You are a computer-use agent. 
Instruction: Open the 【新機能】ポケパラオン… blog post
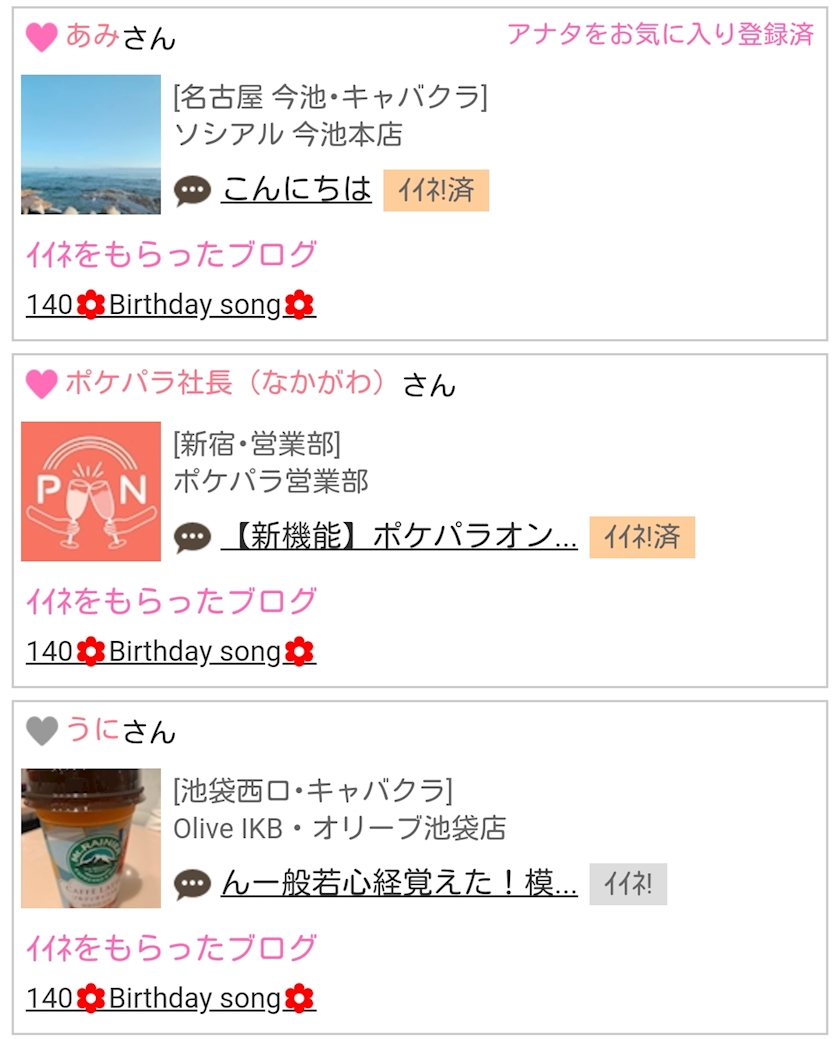(399, 537)
